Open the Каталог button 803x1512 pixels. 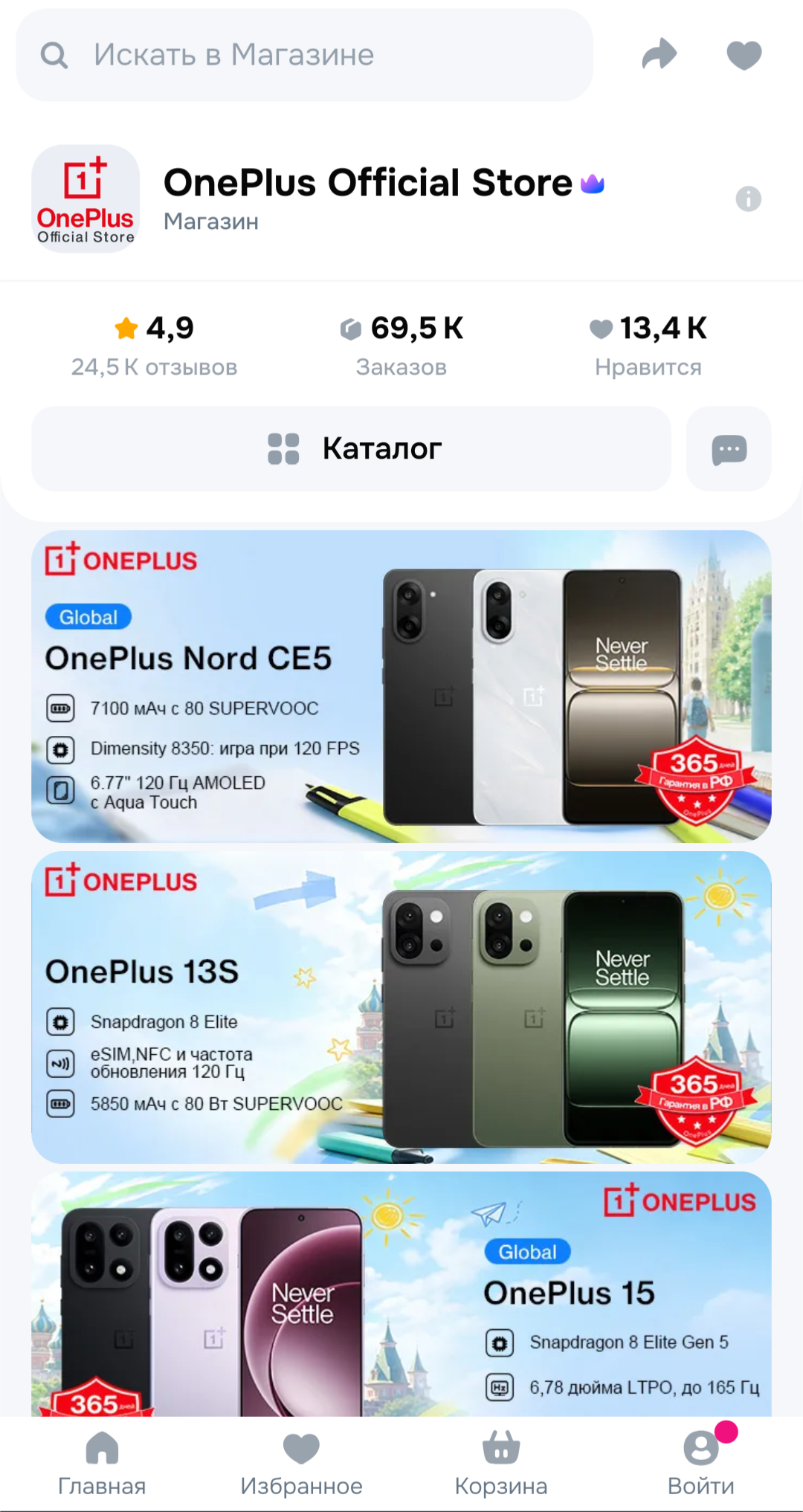click(x=351, y=448)
